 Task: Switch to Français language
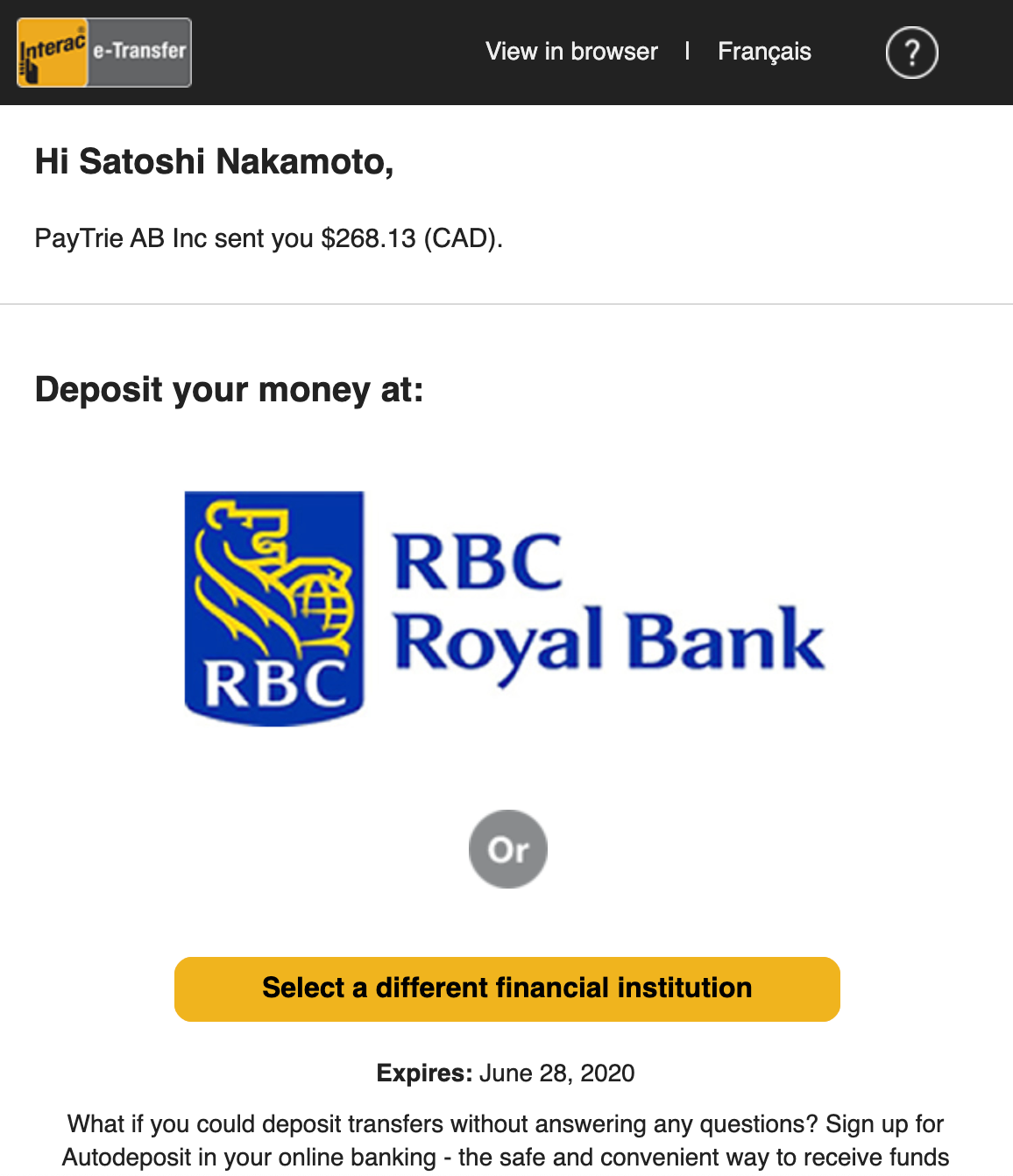coord(764,52)
